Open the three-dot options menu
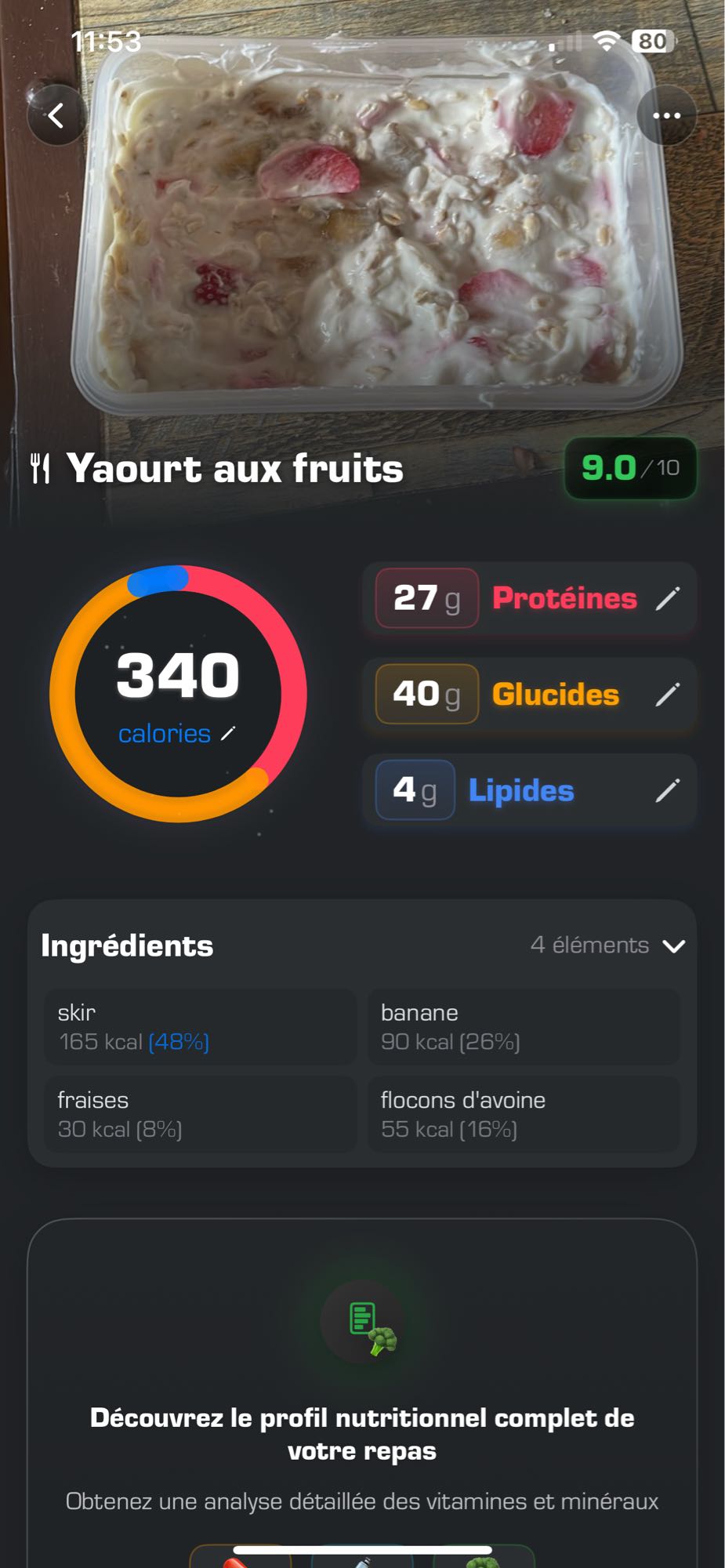725x1568 pixels. tap(665, 115)
